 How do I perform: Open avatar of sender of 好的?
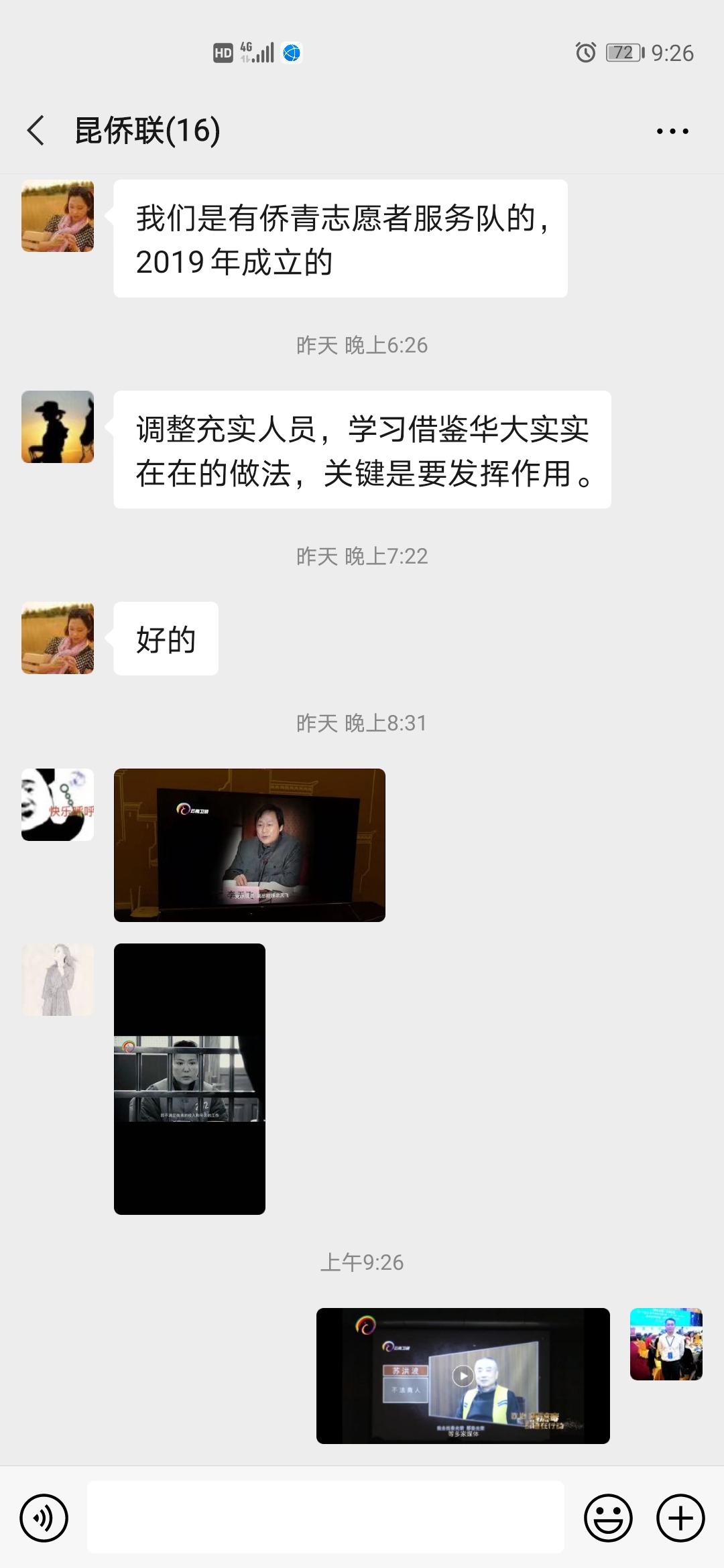click(x=58, y=638)
